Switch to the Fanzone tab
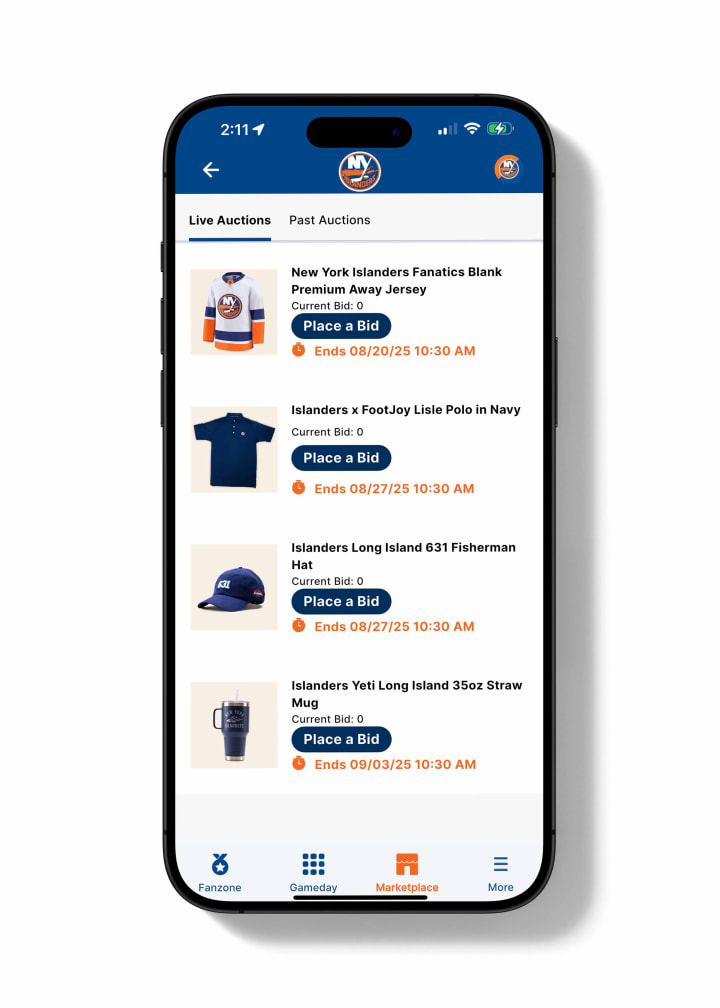The image size is (720, 1008). (x=220, y=872)
